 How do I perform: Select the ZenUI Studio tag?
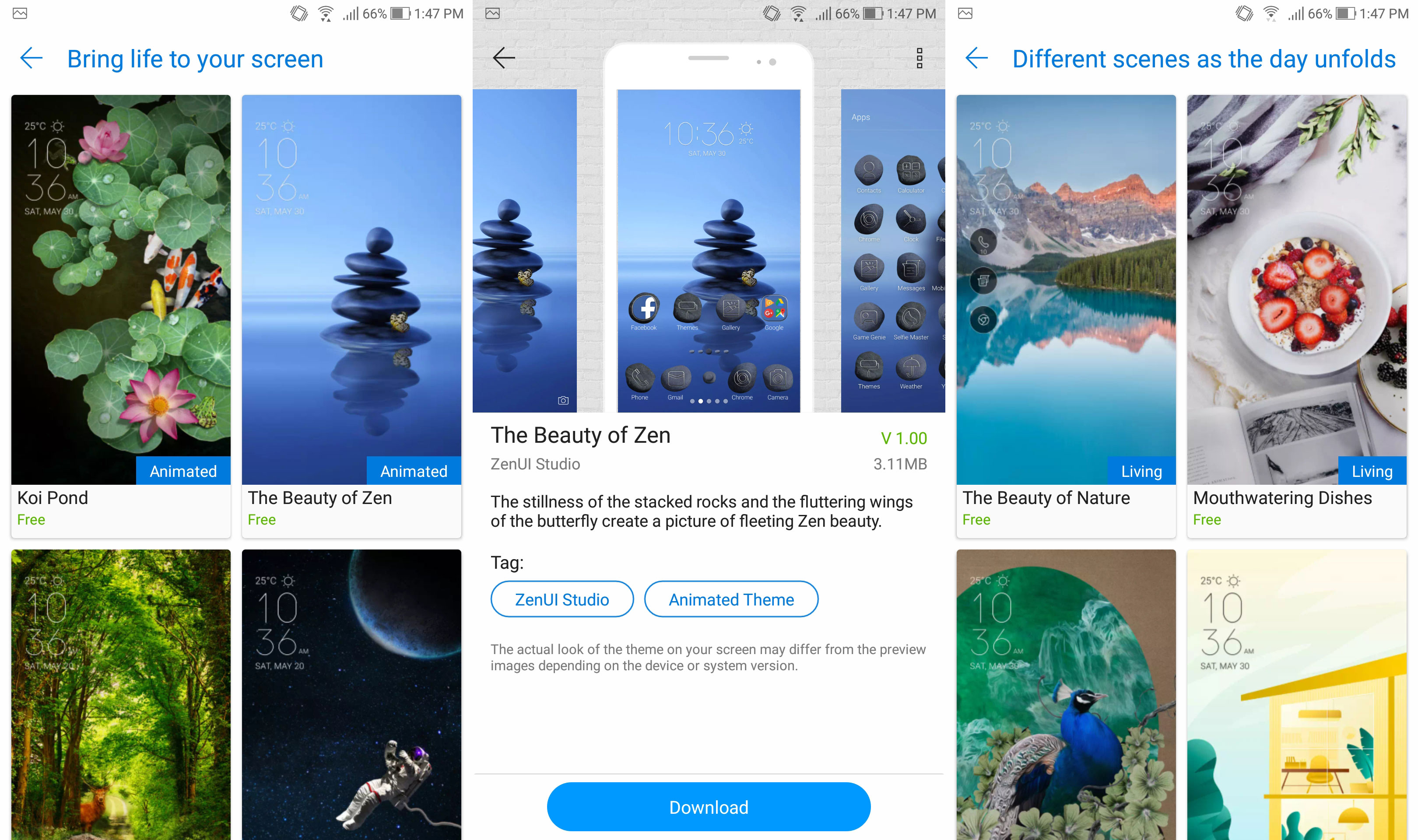(x=562, y=599)
